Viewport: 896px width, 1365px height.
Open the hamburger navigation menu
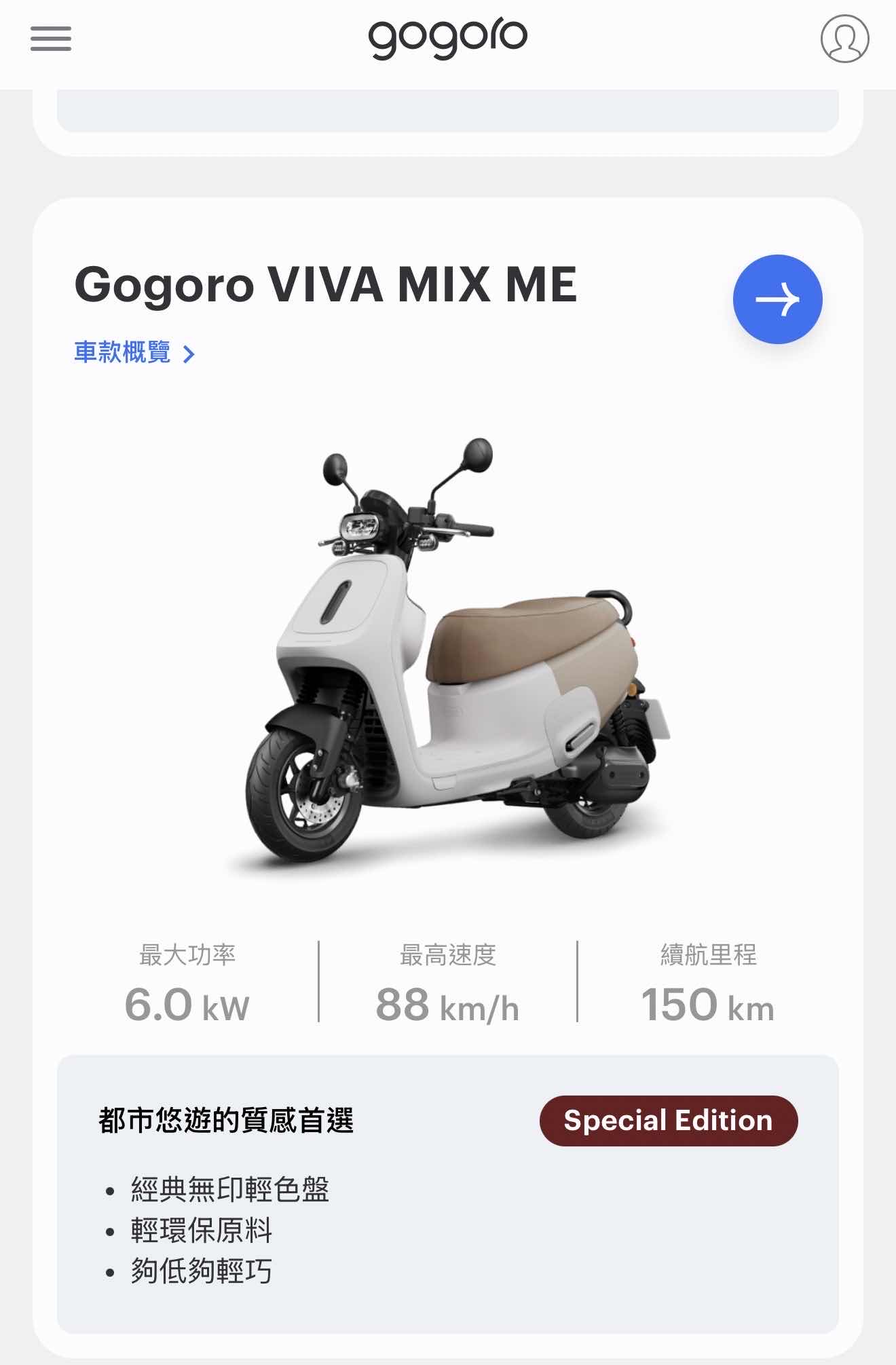click(51, 39)
